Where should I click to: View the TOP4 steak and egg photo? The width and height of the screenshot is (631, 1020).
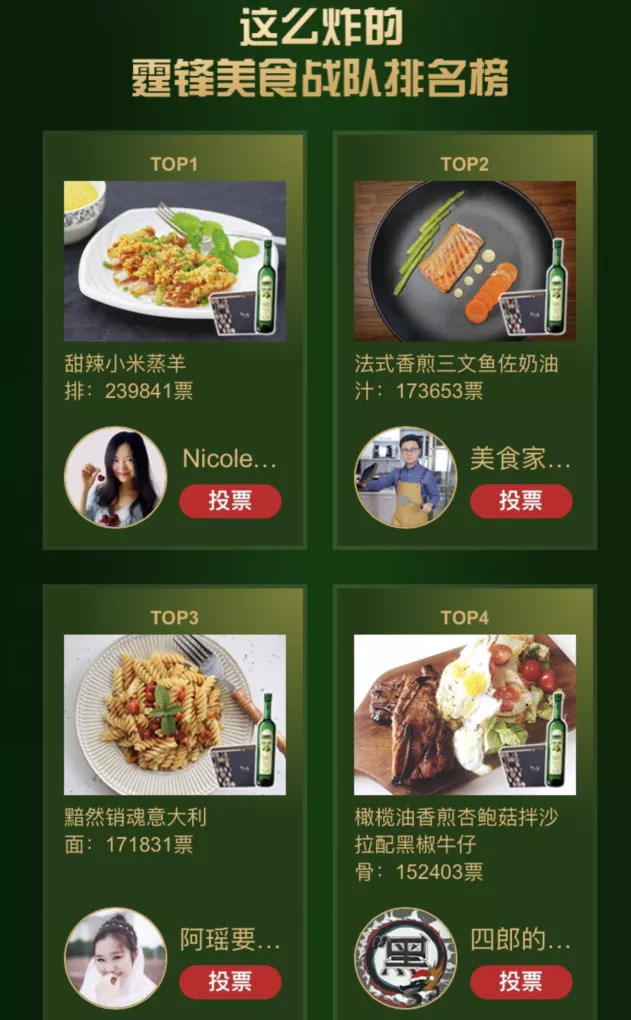click(x=464, y=714)
